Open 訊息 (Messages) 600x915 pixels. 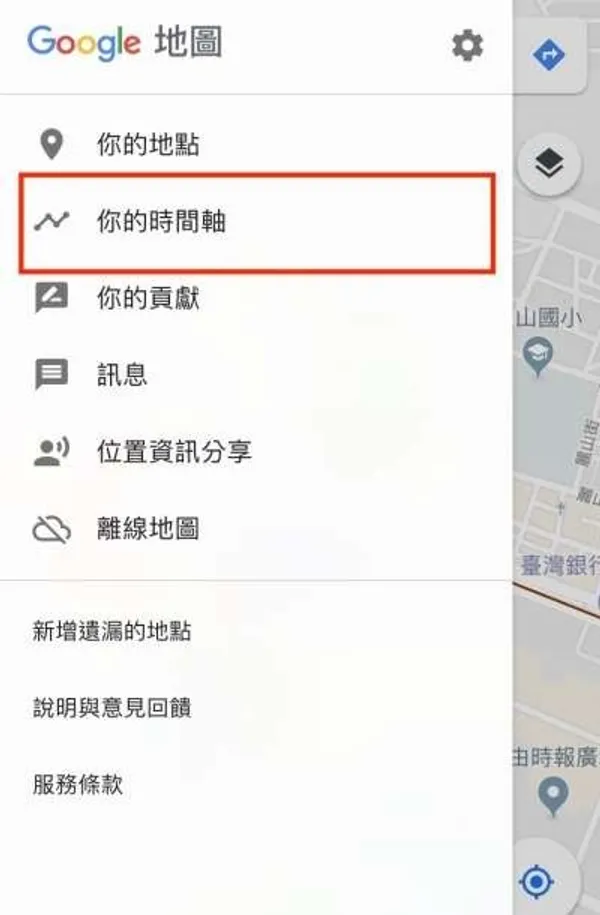click(x=122, y=375)
